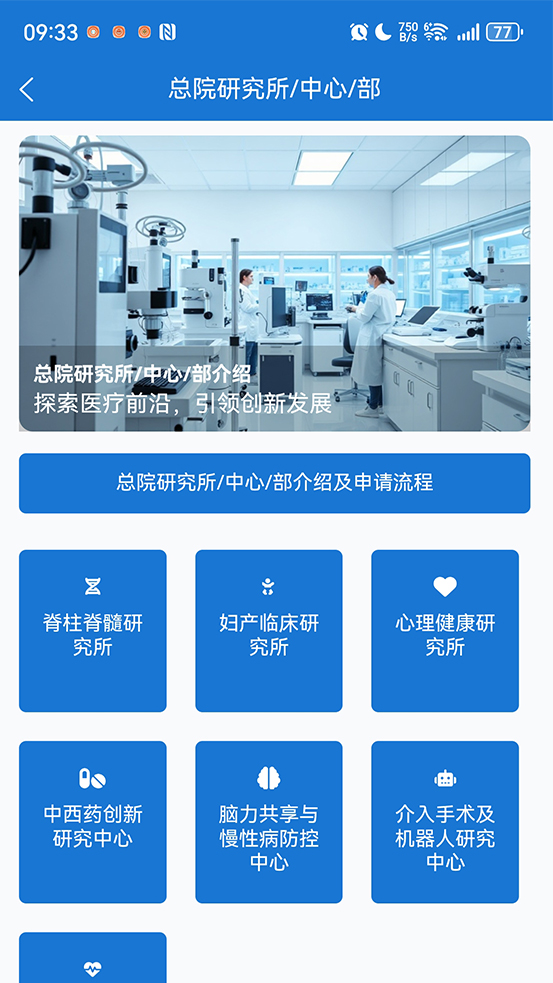Open the 脊柱脊髓研究所 card
Image resolution: width=553 pixels, height=983 pixels.
[93, 631]
